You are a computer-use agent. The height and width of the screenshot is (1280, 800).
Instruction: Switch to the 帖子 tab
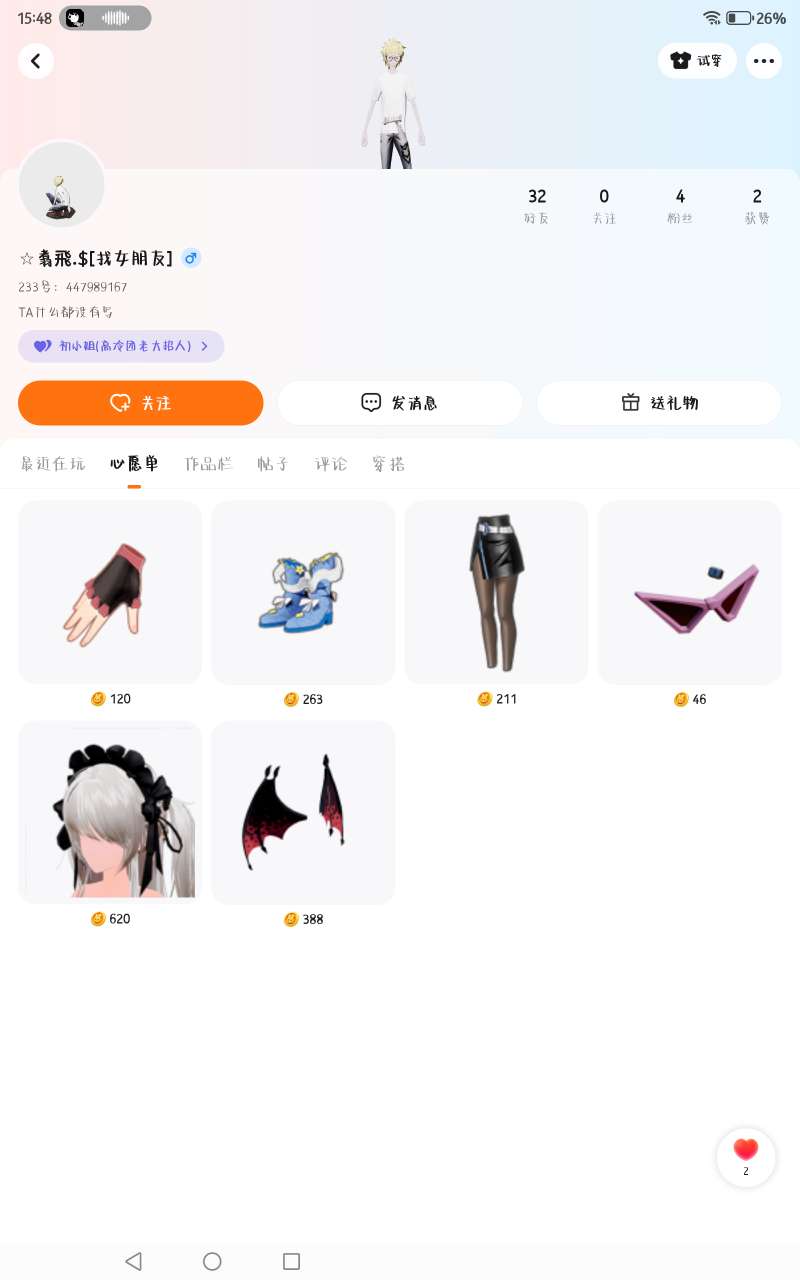(x=273, y=464)
